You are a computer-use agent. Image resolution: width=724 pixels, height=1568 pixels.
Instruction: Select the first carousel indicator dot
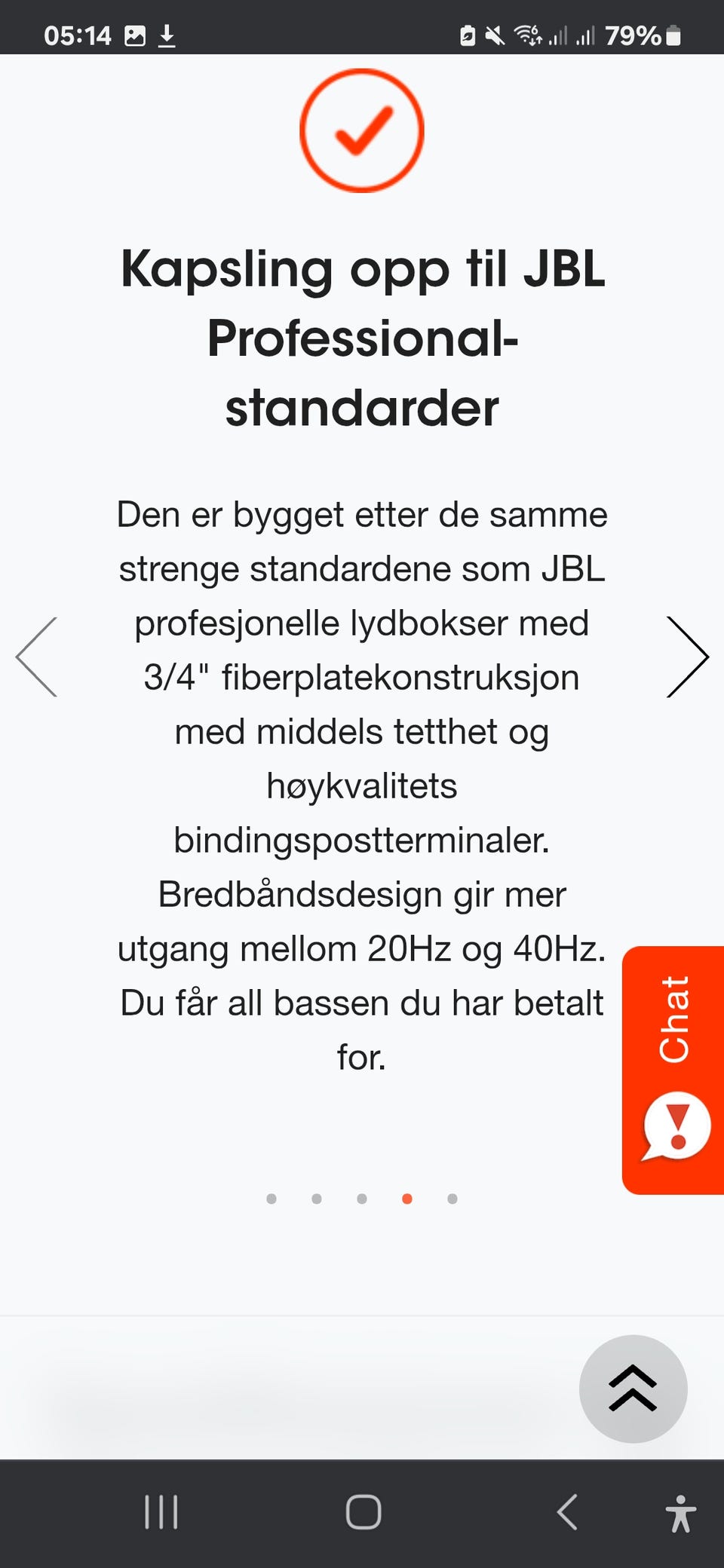tap(272, 1199)
